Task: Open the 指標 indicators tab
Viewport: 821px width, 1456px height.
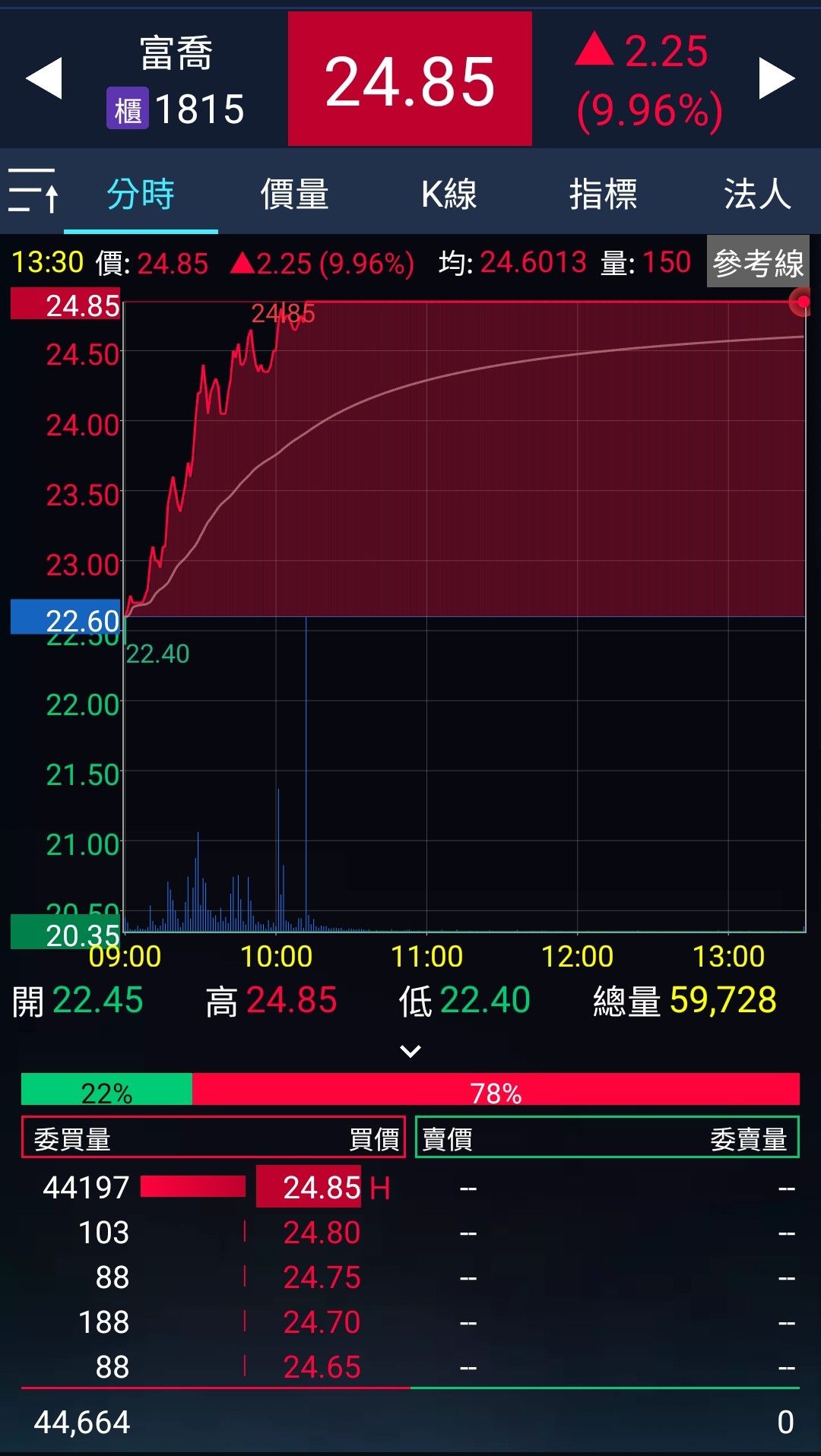Action: click(603, 194)
